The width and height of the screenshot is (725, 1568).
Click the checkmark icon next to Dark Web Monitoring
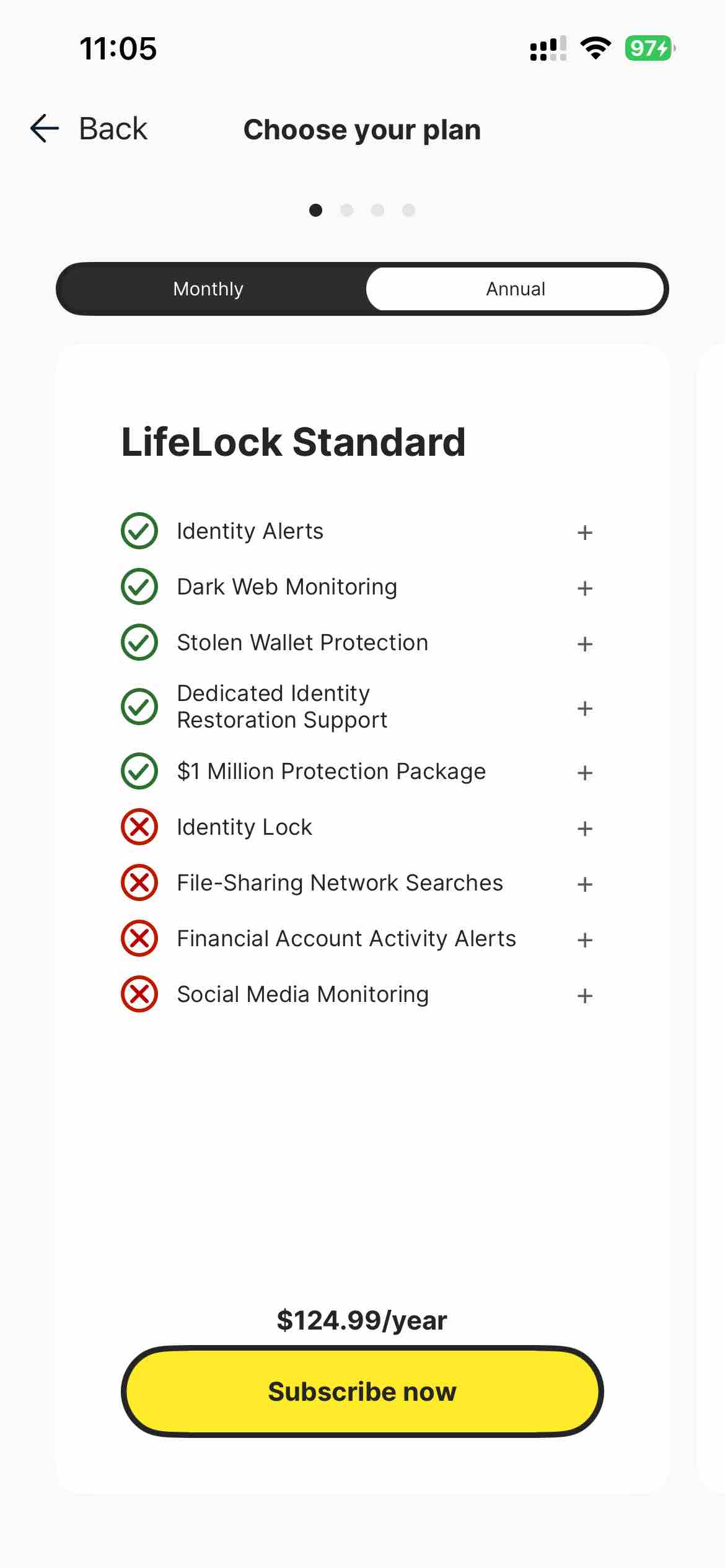(139, 586)
